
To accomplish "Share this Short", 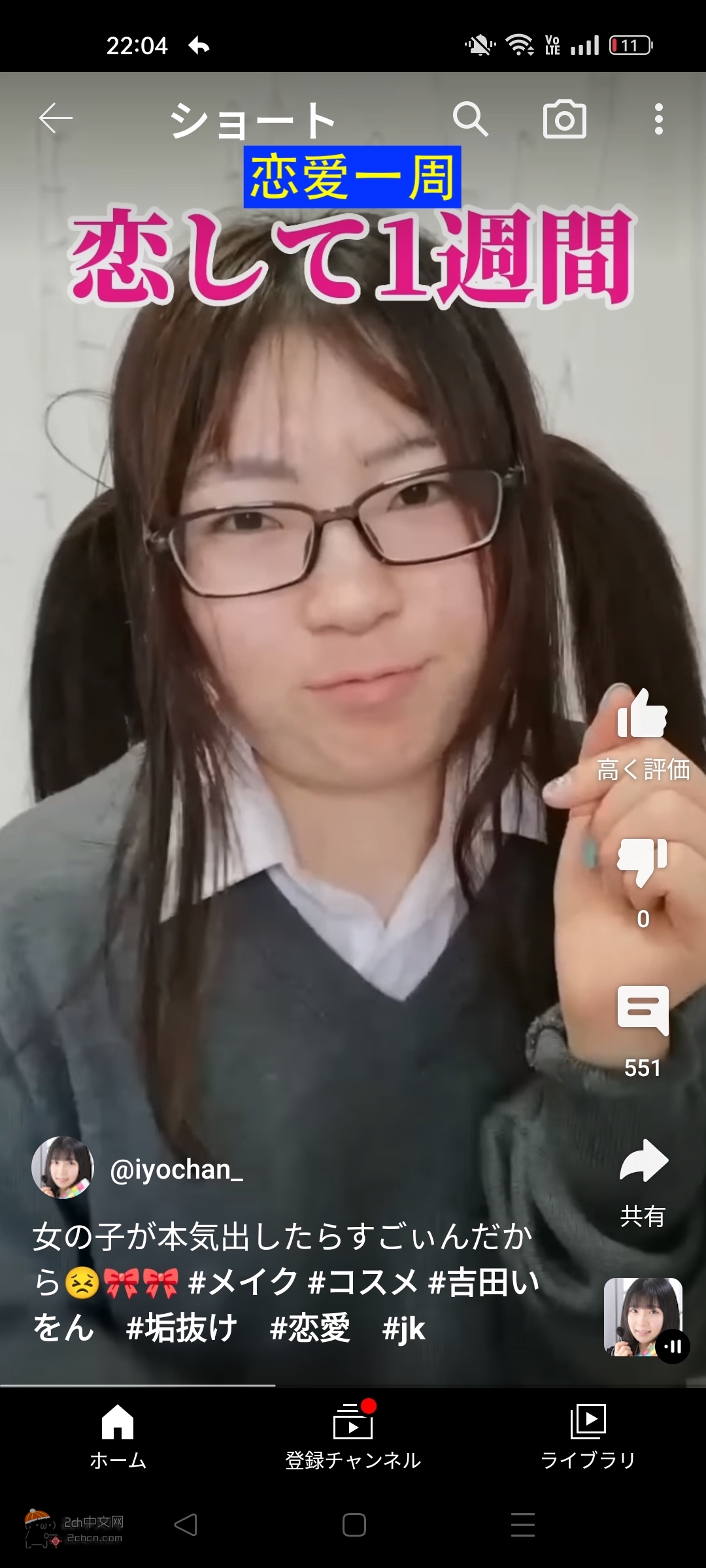I will pos(643,1162).
